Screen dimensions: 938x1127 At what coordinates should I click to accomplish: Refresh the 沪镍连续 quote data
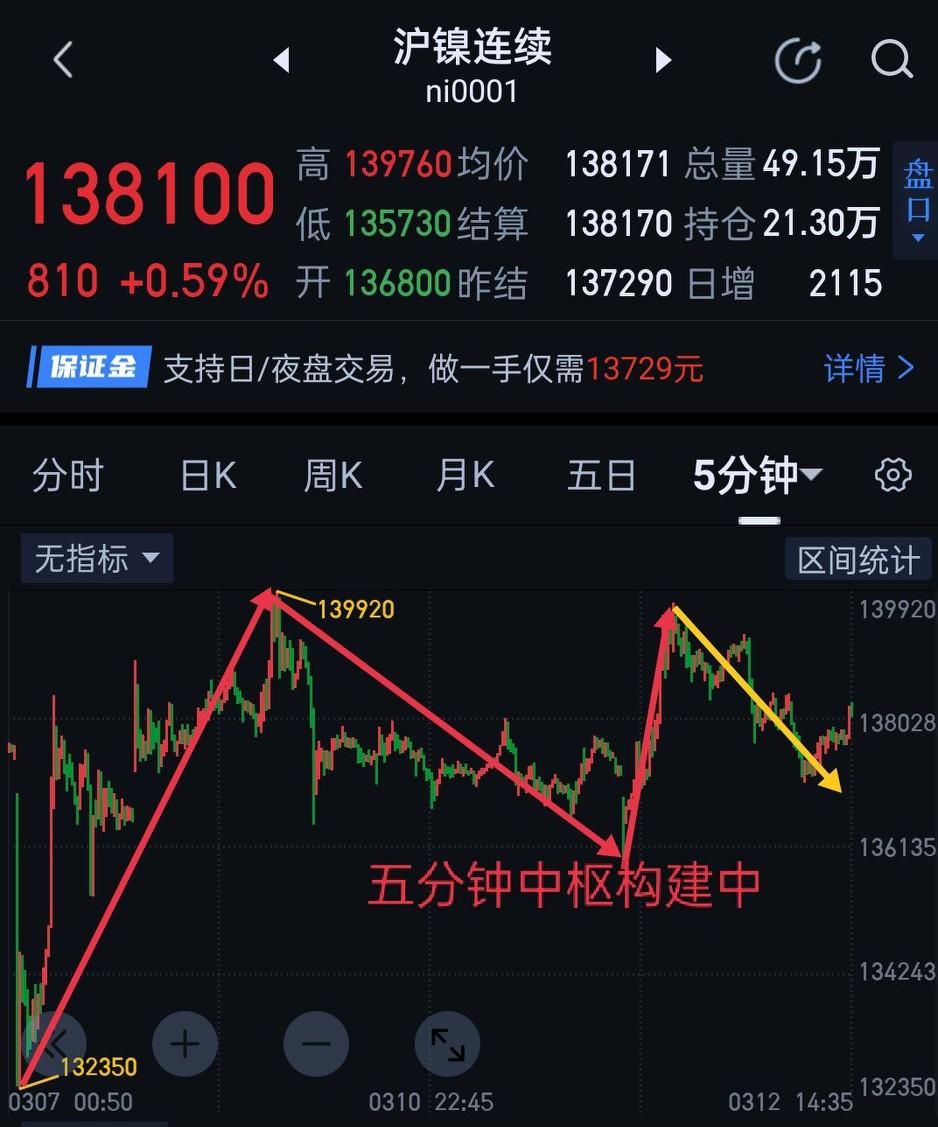coord(797,59)
